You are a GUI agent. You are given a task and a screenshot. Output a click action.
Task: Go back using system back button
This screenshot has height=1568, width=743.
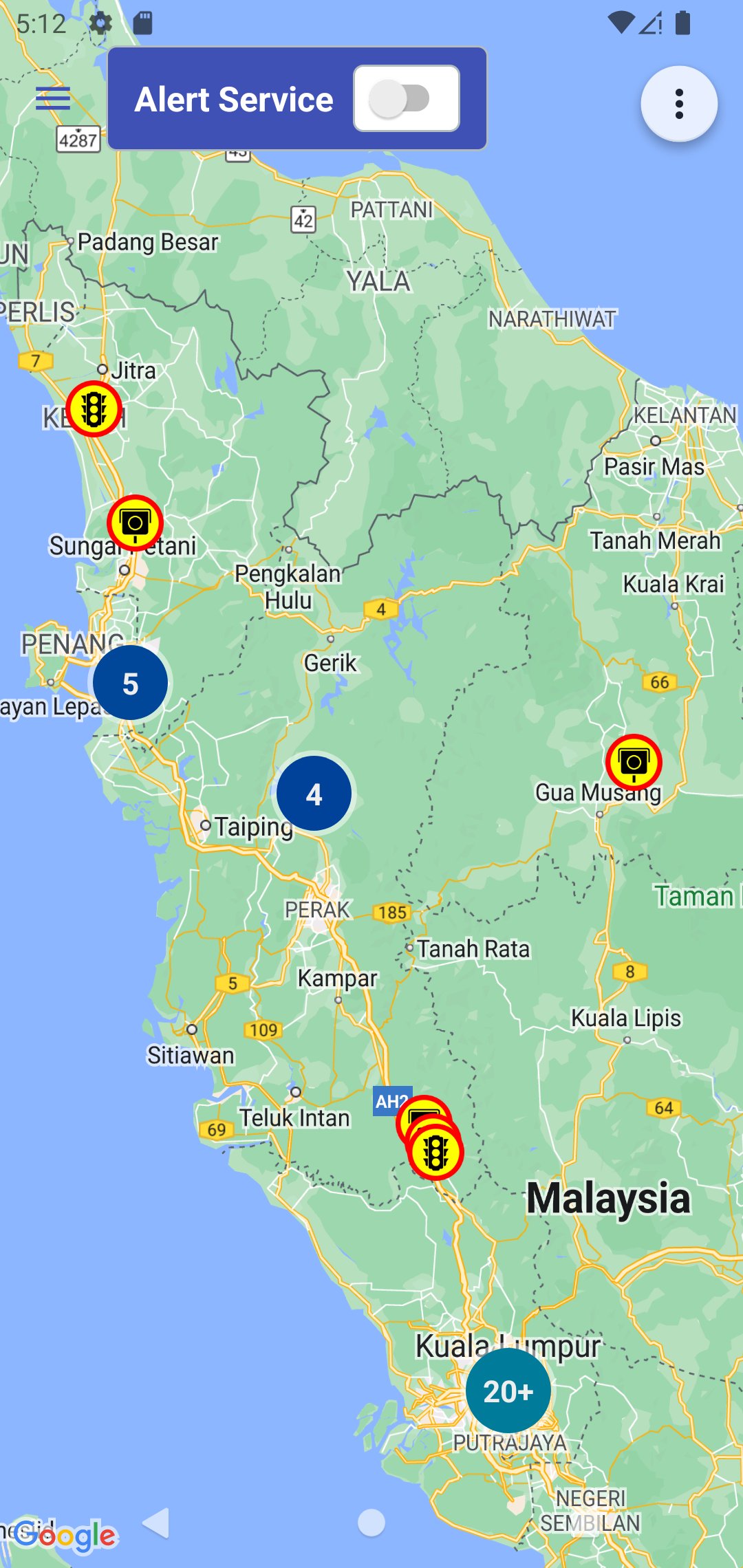click(x=156, y=1523)
